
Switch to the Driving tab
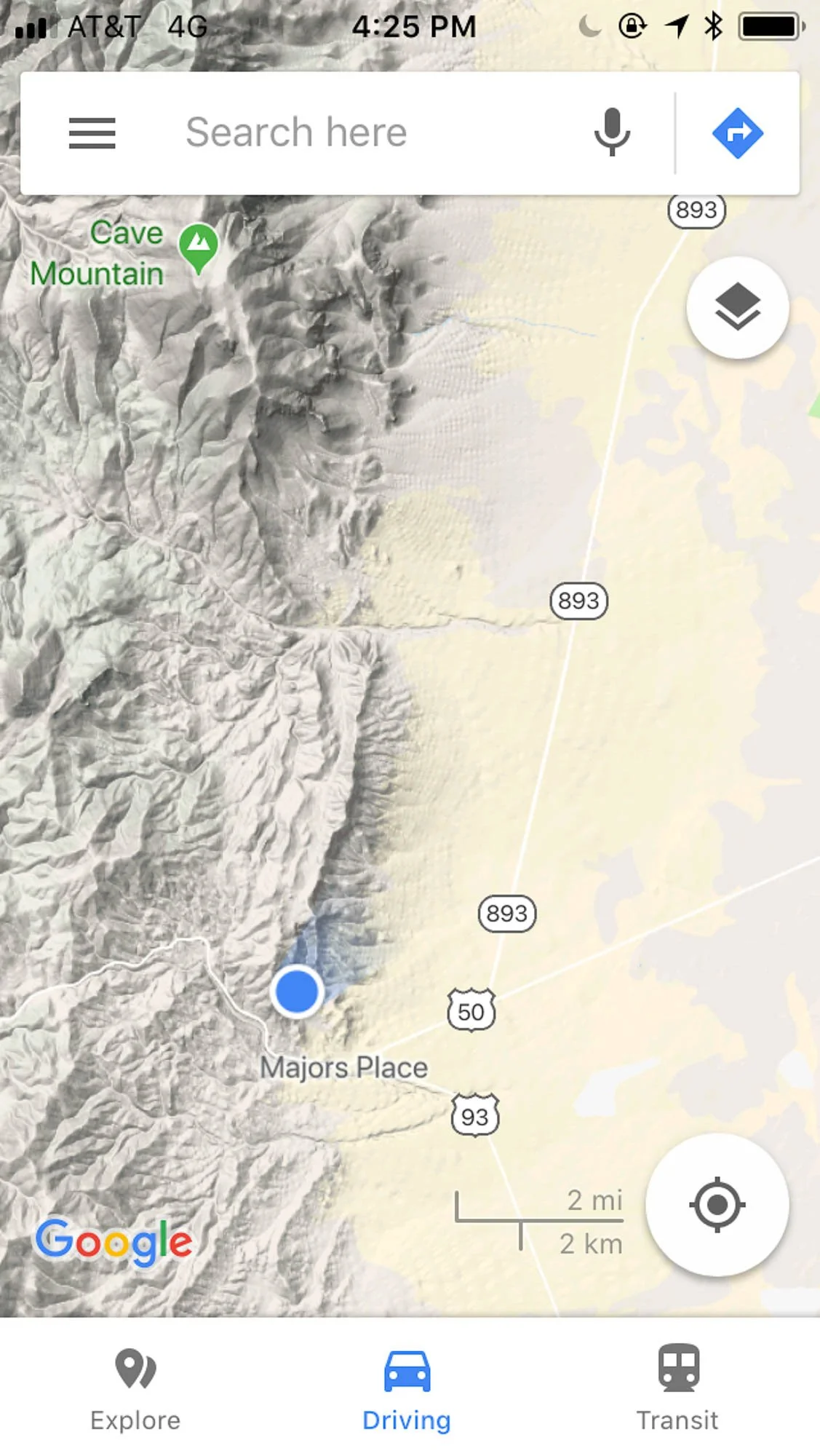pos(407,1390)
